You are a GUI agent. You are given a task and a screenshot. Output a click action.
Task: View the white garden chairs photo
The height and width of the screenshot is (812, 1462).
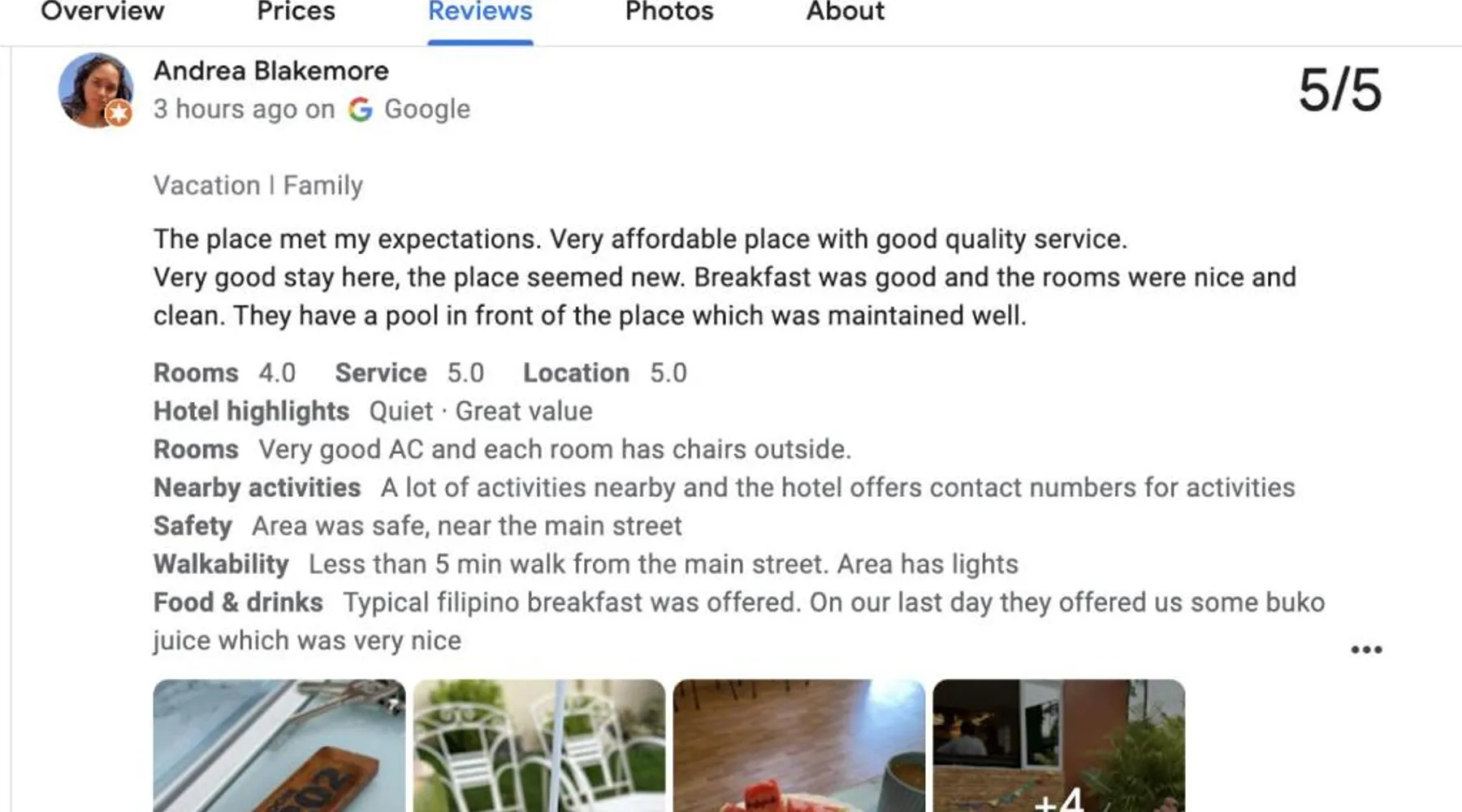click(539, 745)
